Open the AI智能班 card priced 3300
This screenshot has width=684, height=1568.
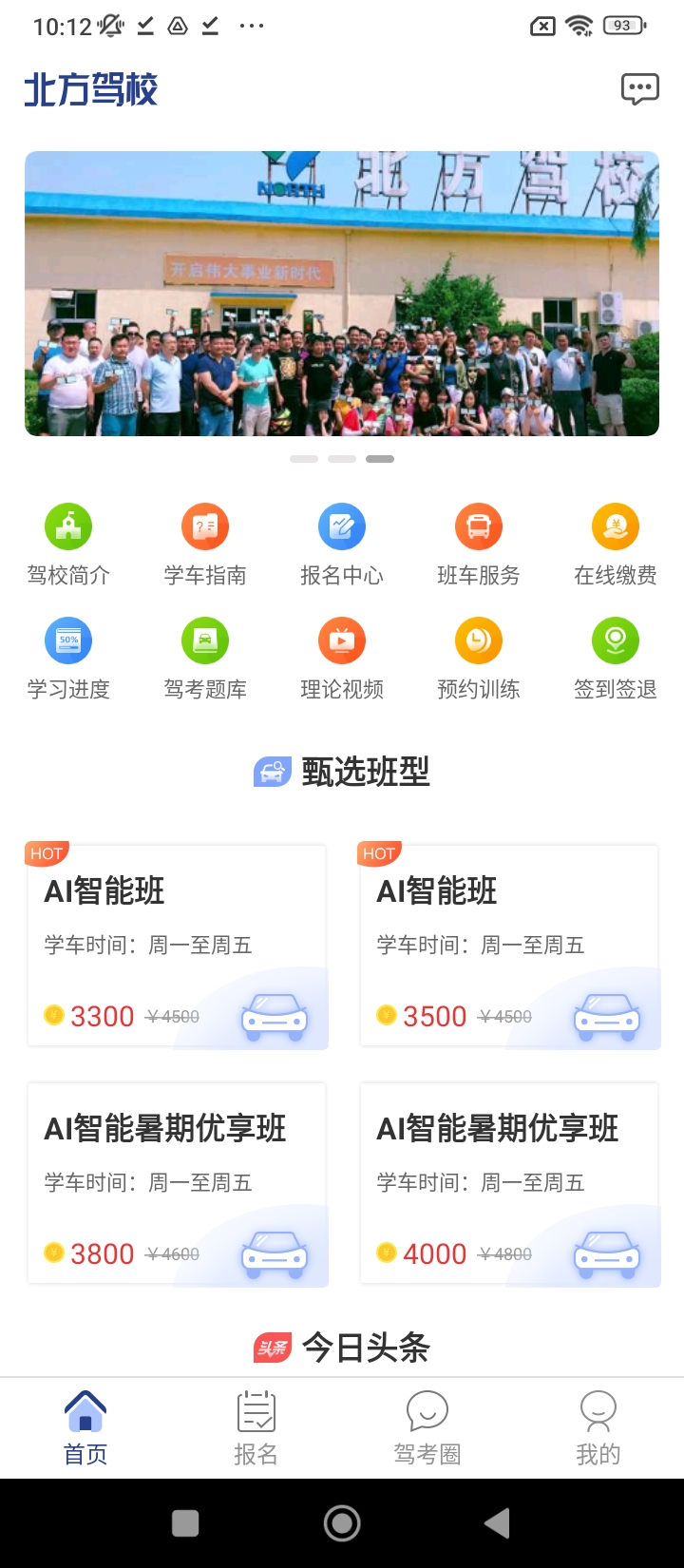178,947
